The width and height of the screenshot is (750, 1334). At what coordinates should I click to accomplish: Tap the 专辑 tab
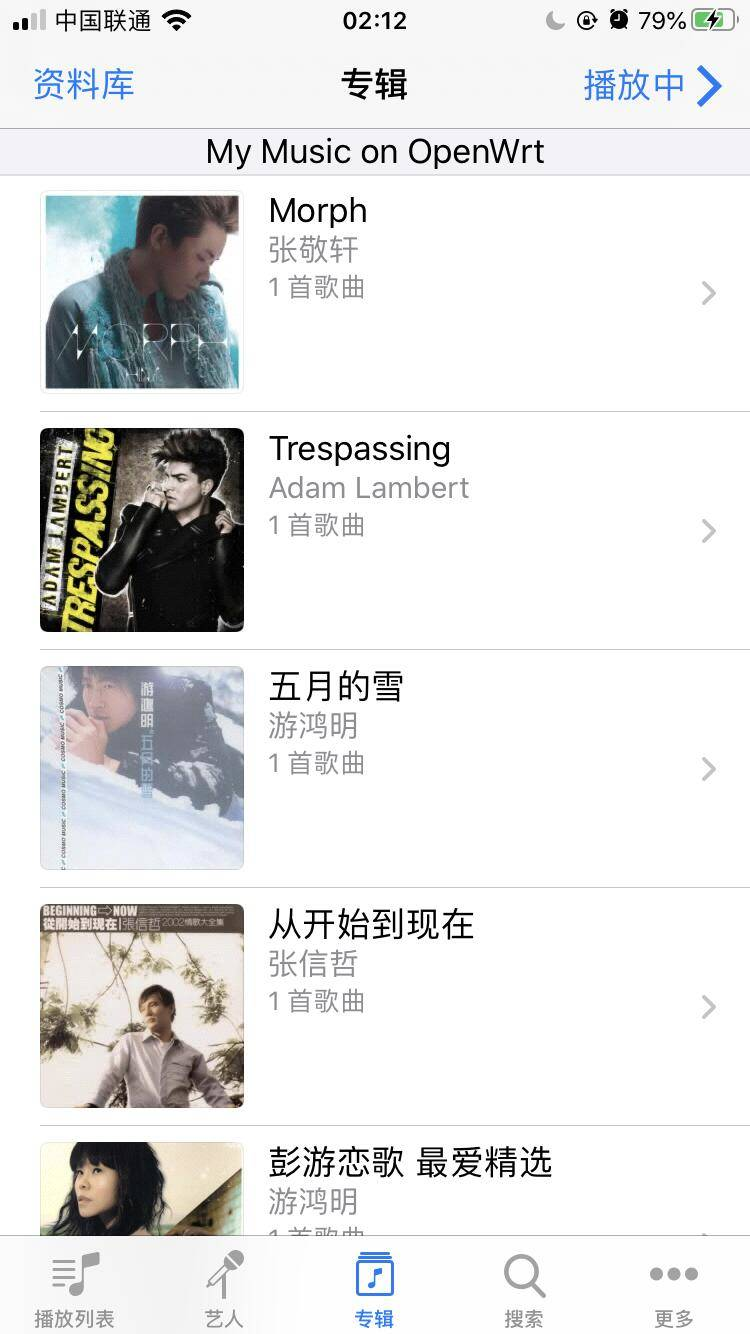tap(375, 1288)
